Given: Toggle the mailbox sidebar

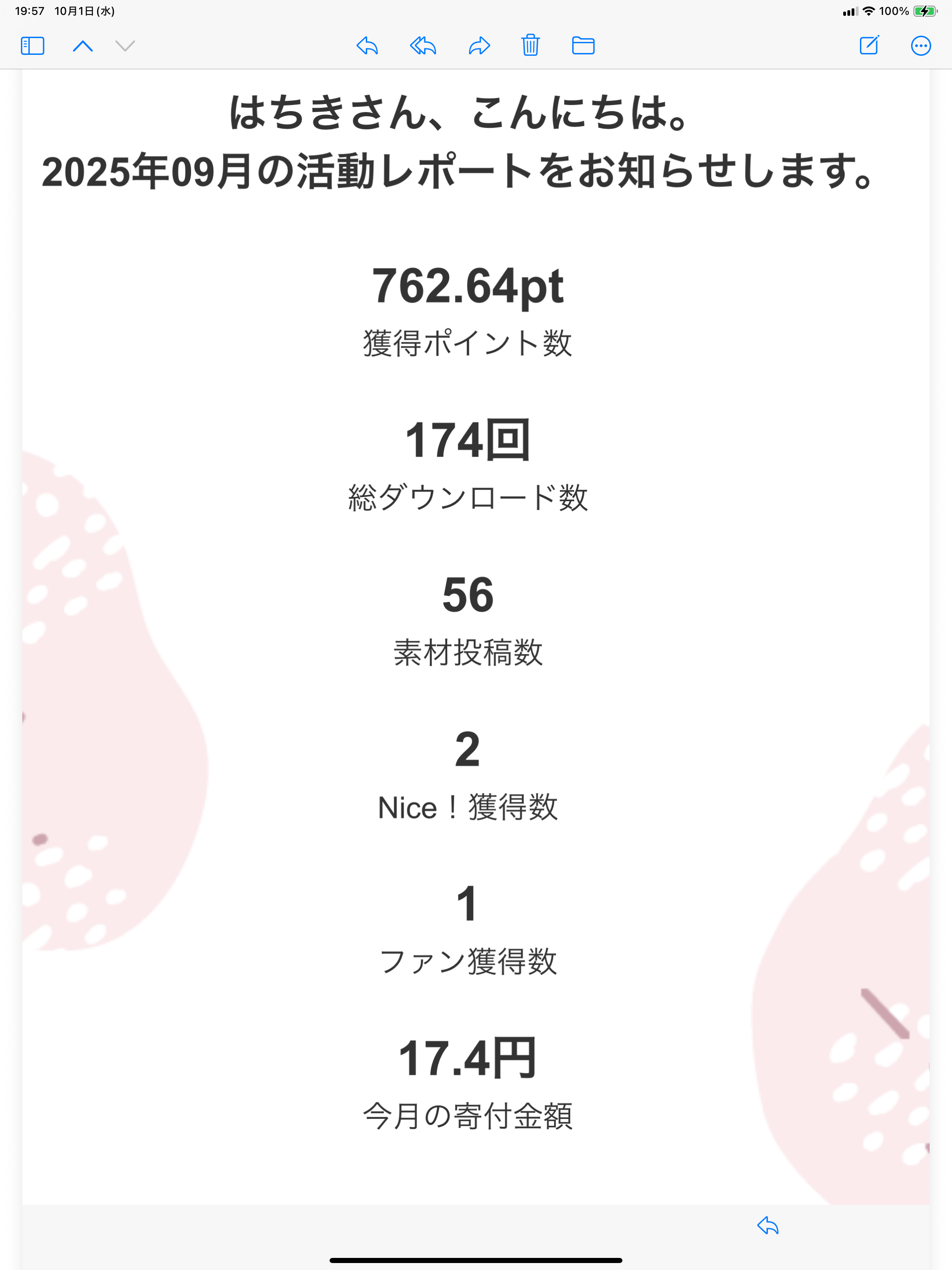Looking at the screenshot, I should [32, 46].
